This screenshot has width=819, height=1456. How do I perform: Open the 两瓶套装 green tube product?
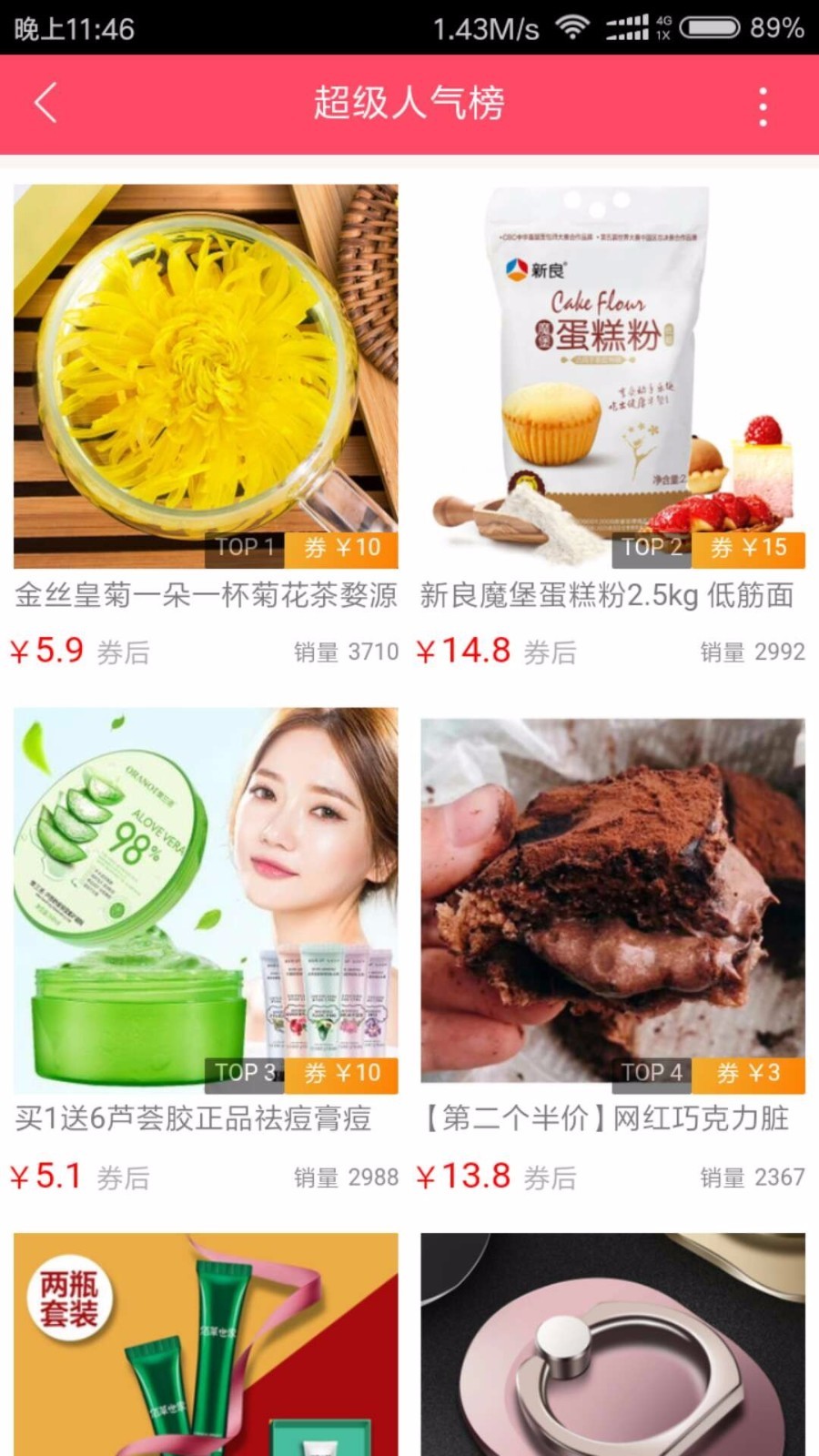[206, 1345]
